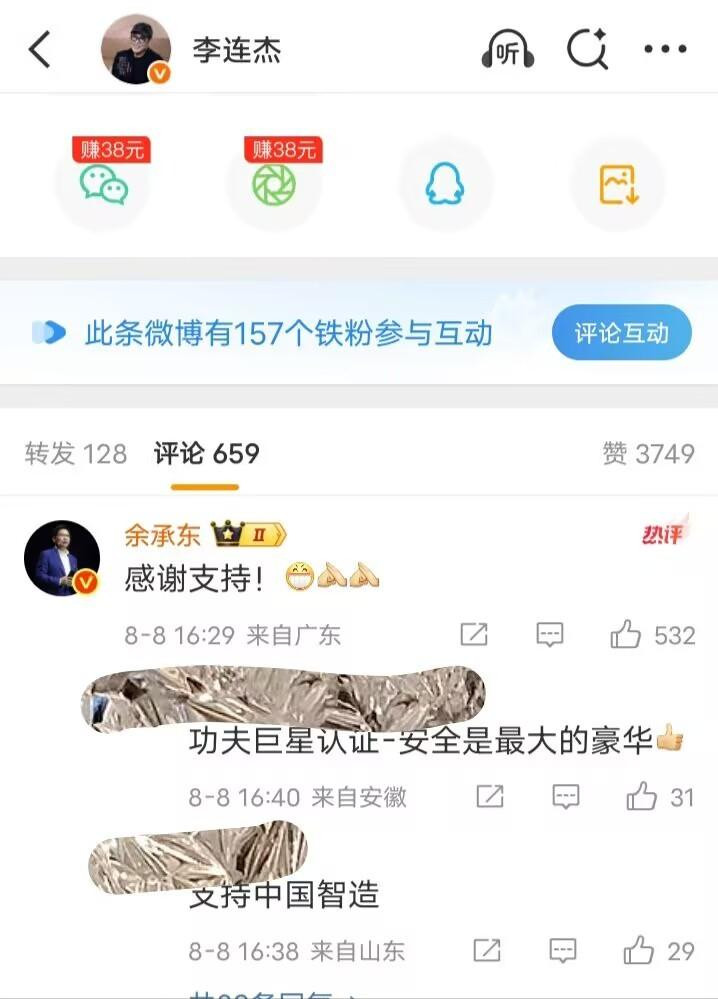Share to WeChat
Image resolution: width=718 pixels, height=999 pixels.
coord(104,185)
